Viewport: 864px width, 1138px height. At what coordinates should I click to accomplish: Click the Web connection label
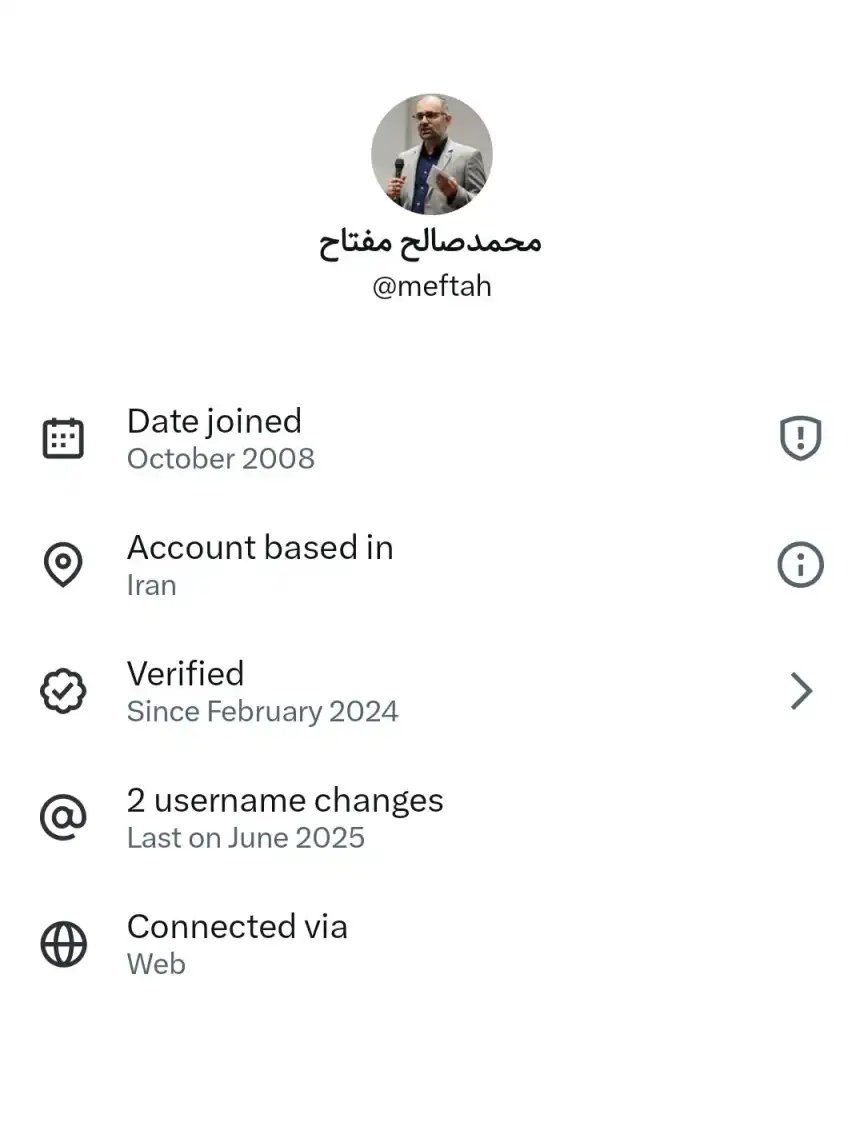tap(156, 964)
